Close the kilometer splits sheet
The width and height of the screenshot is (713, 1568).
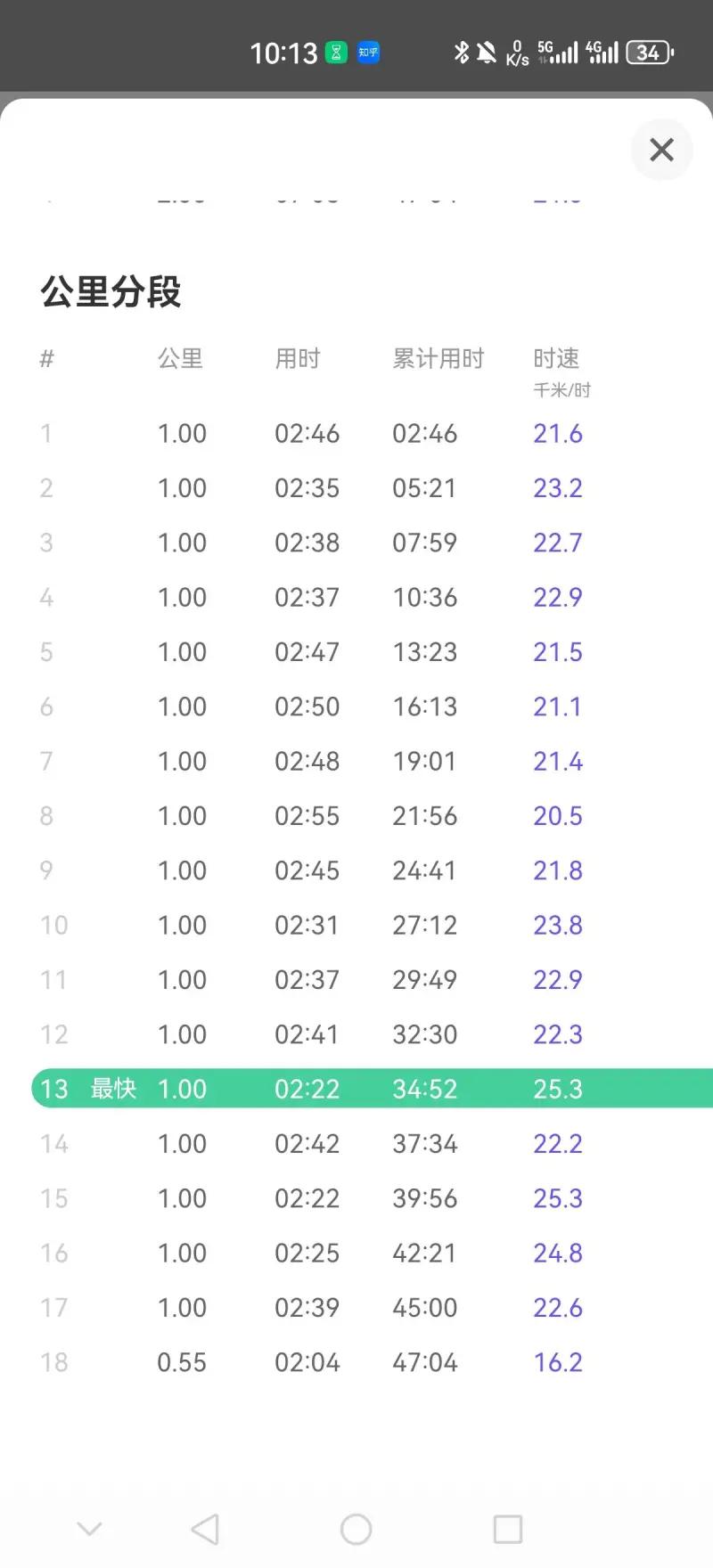pos(661,150)
